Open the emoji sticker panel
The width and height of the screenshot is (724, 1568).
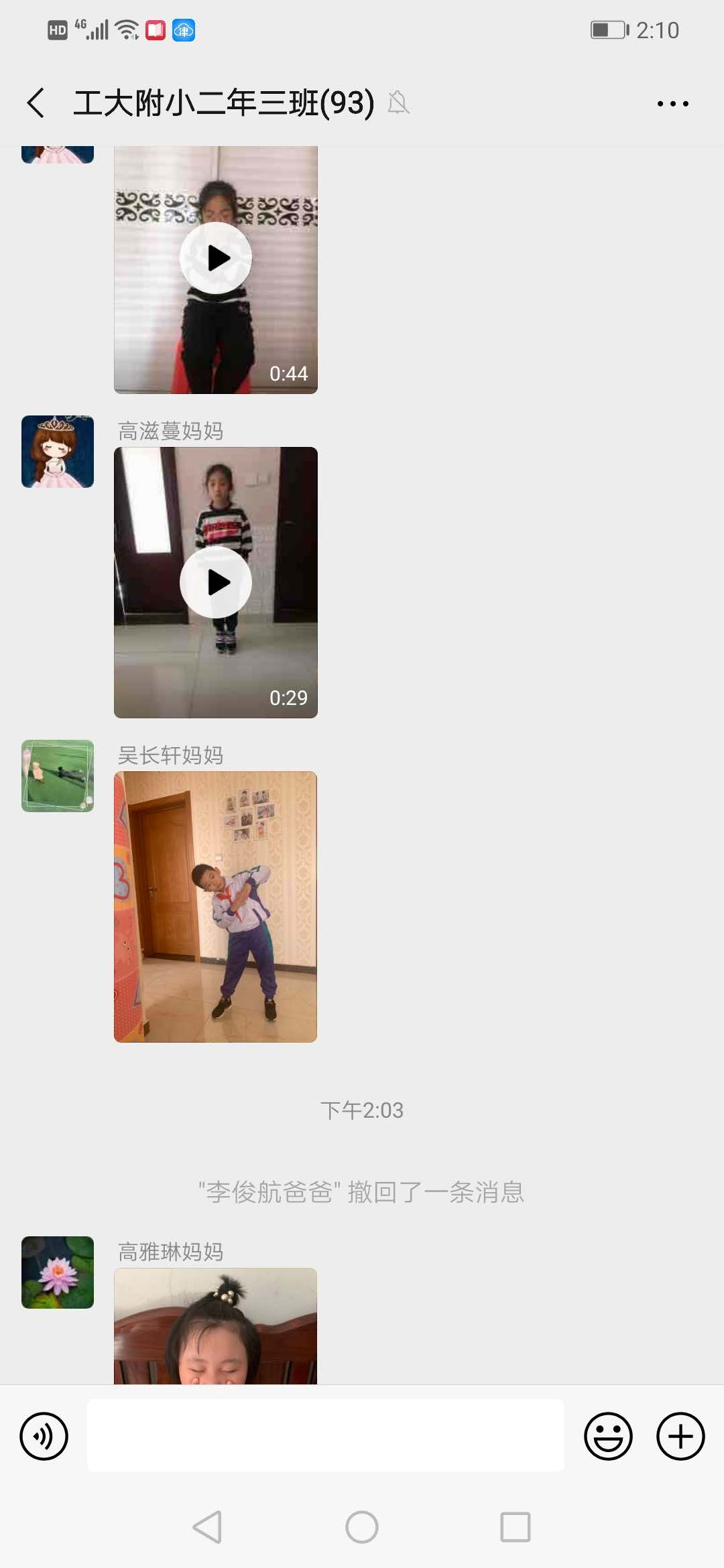pyautogui.click(x=608, y=1436)
